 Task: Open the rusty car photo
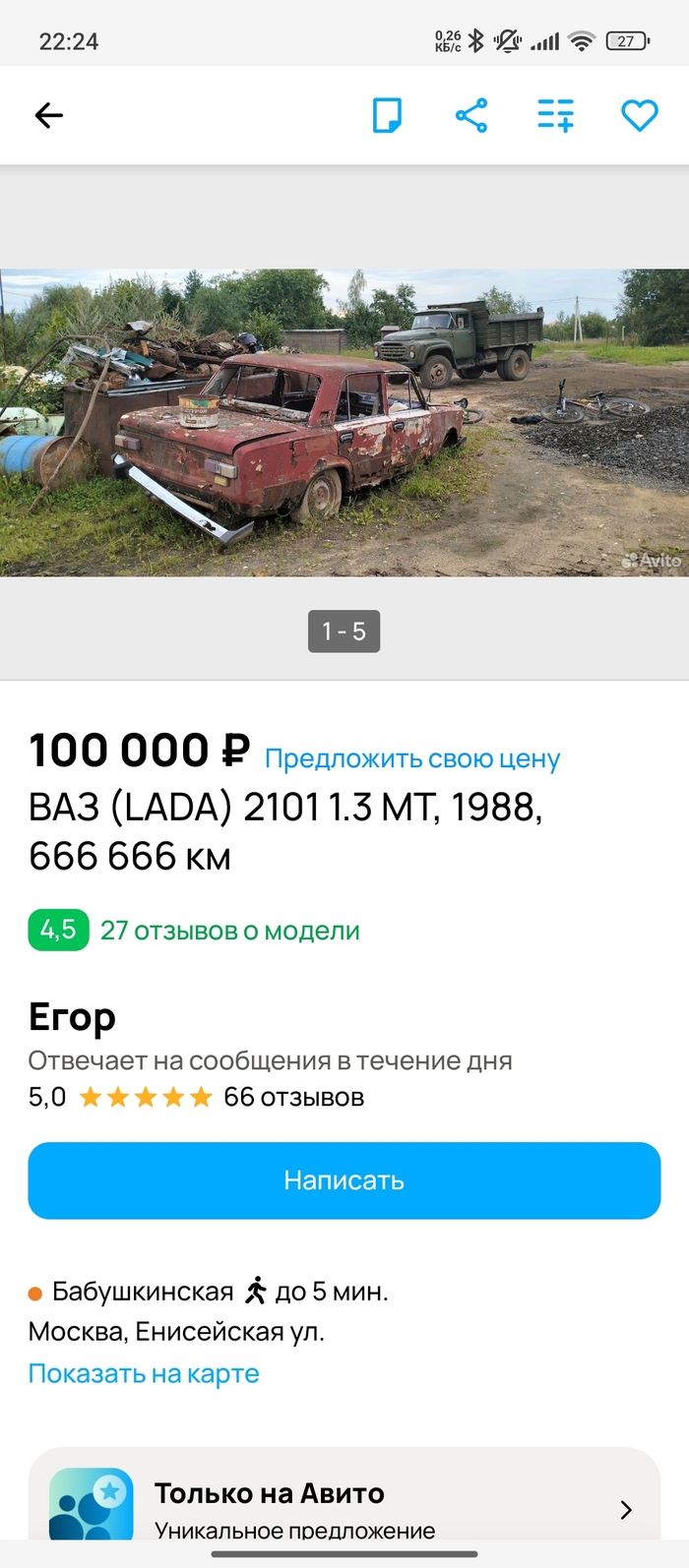pyautogui.click(x=344, y=423)
